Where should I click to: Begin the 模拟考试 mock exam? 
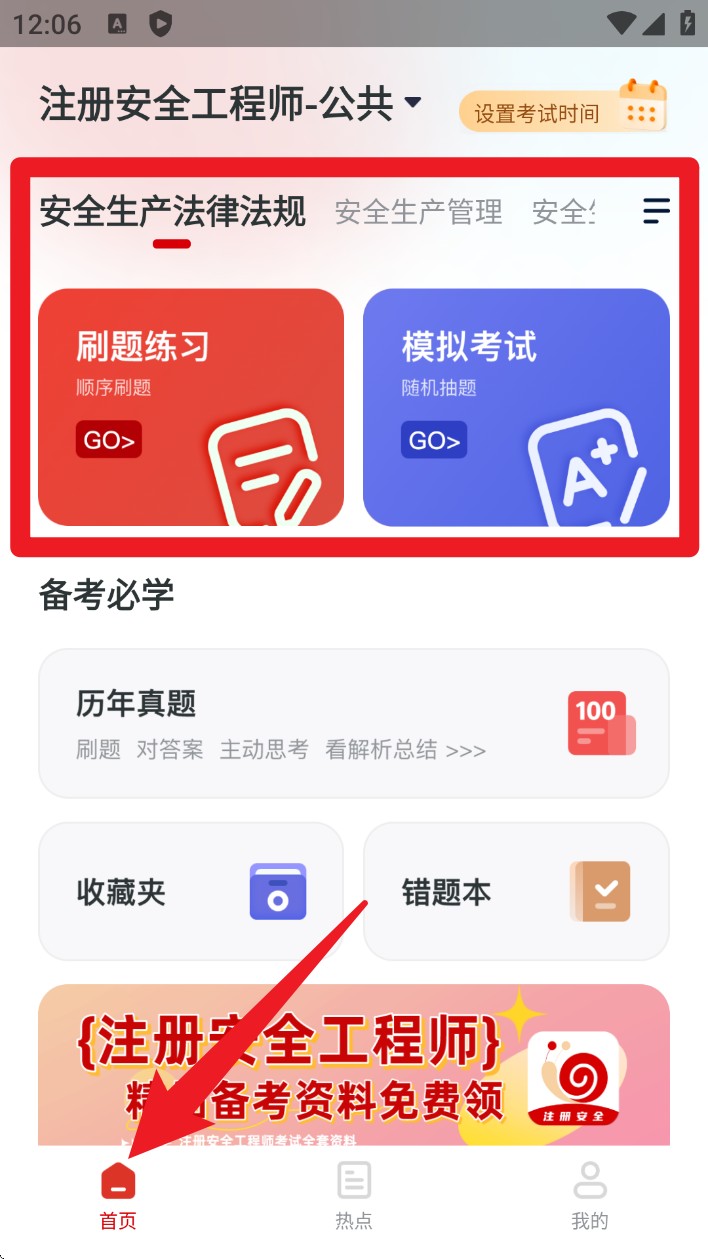[x=515, y=407]
